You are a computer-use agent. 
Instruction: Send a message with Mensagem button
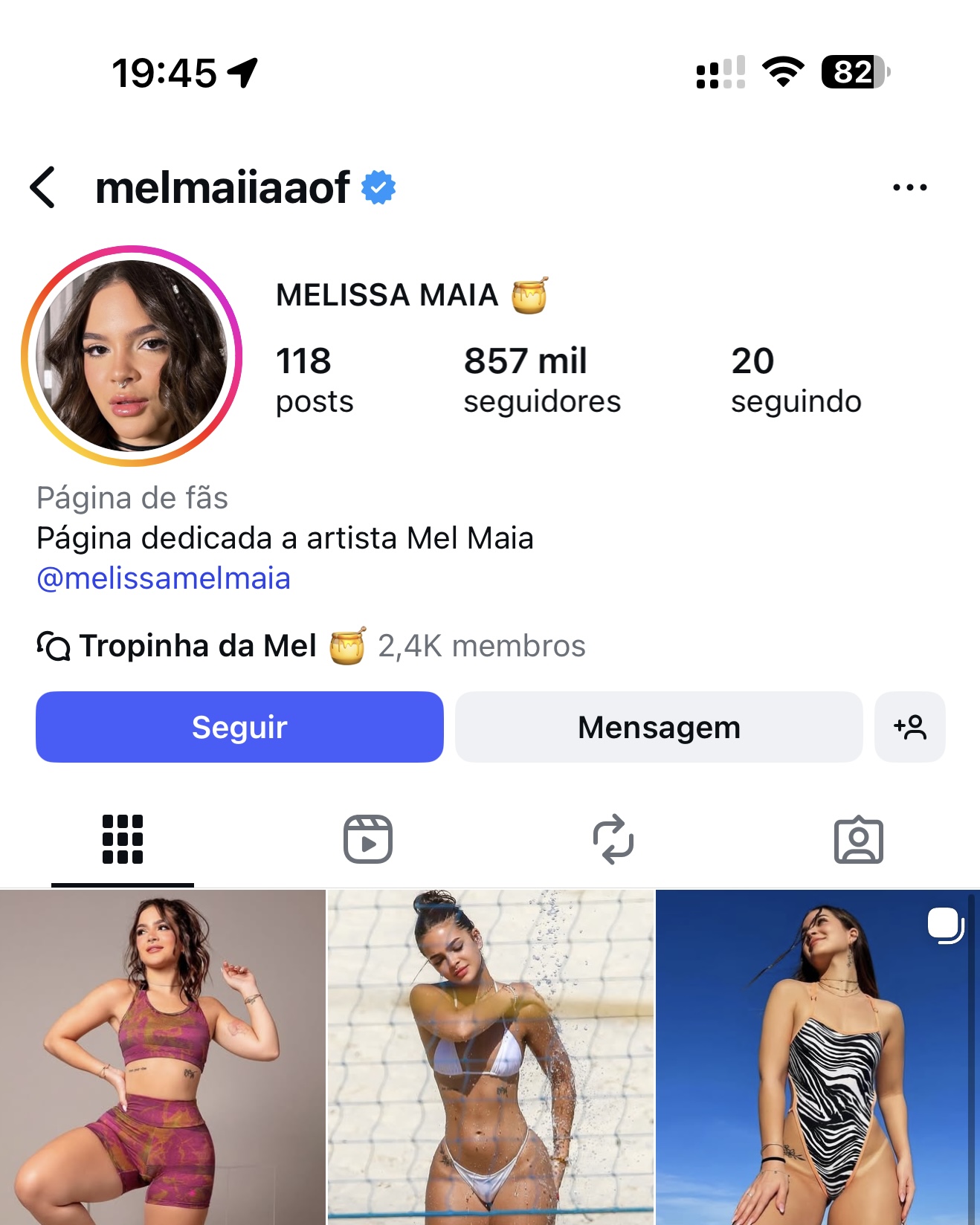click(x=659, y=727)
